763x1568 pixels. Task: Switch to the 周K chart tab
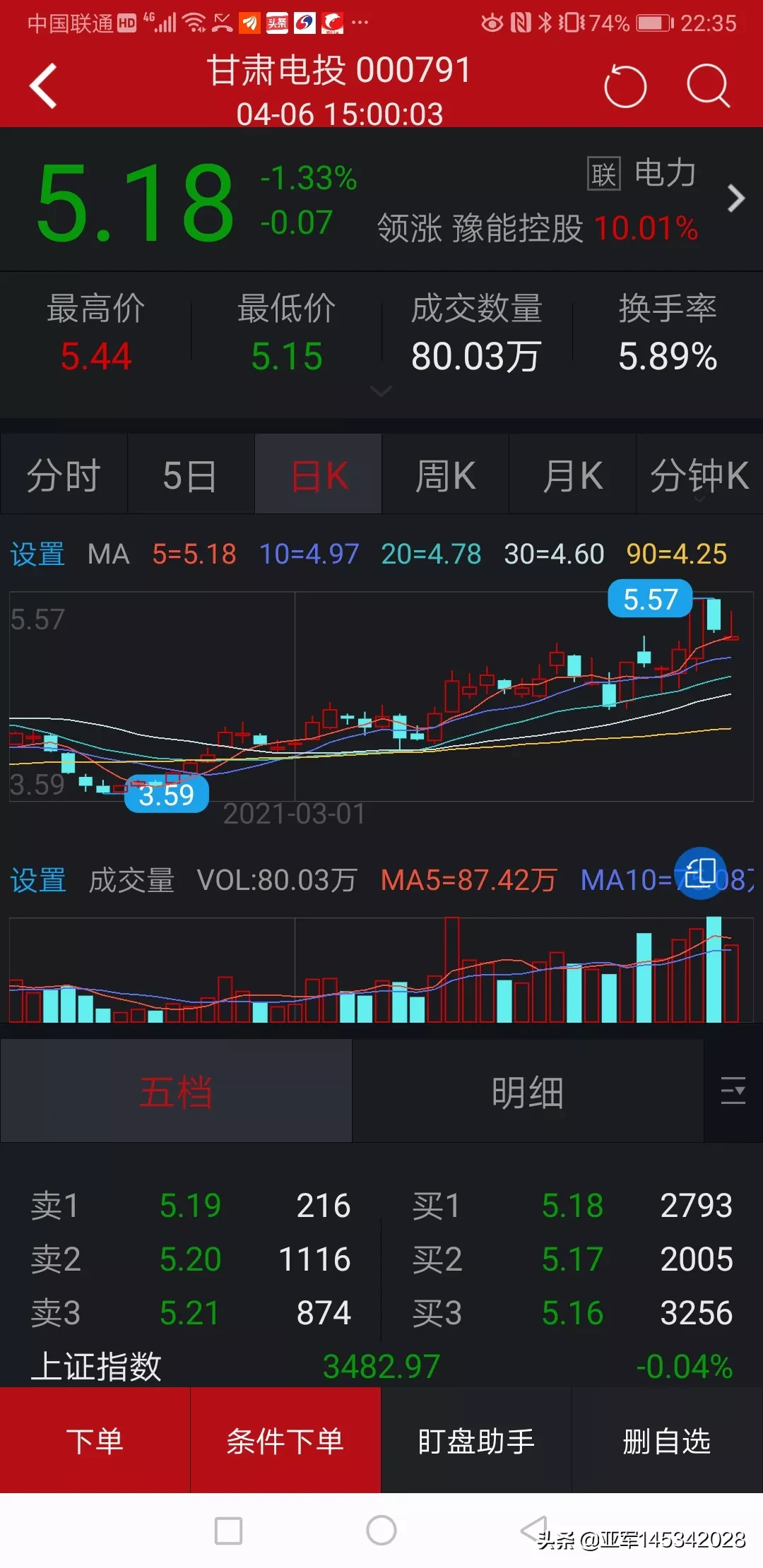(x=445, y=475)
